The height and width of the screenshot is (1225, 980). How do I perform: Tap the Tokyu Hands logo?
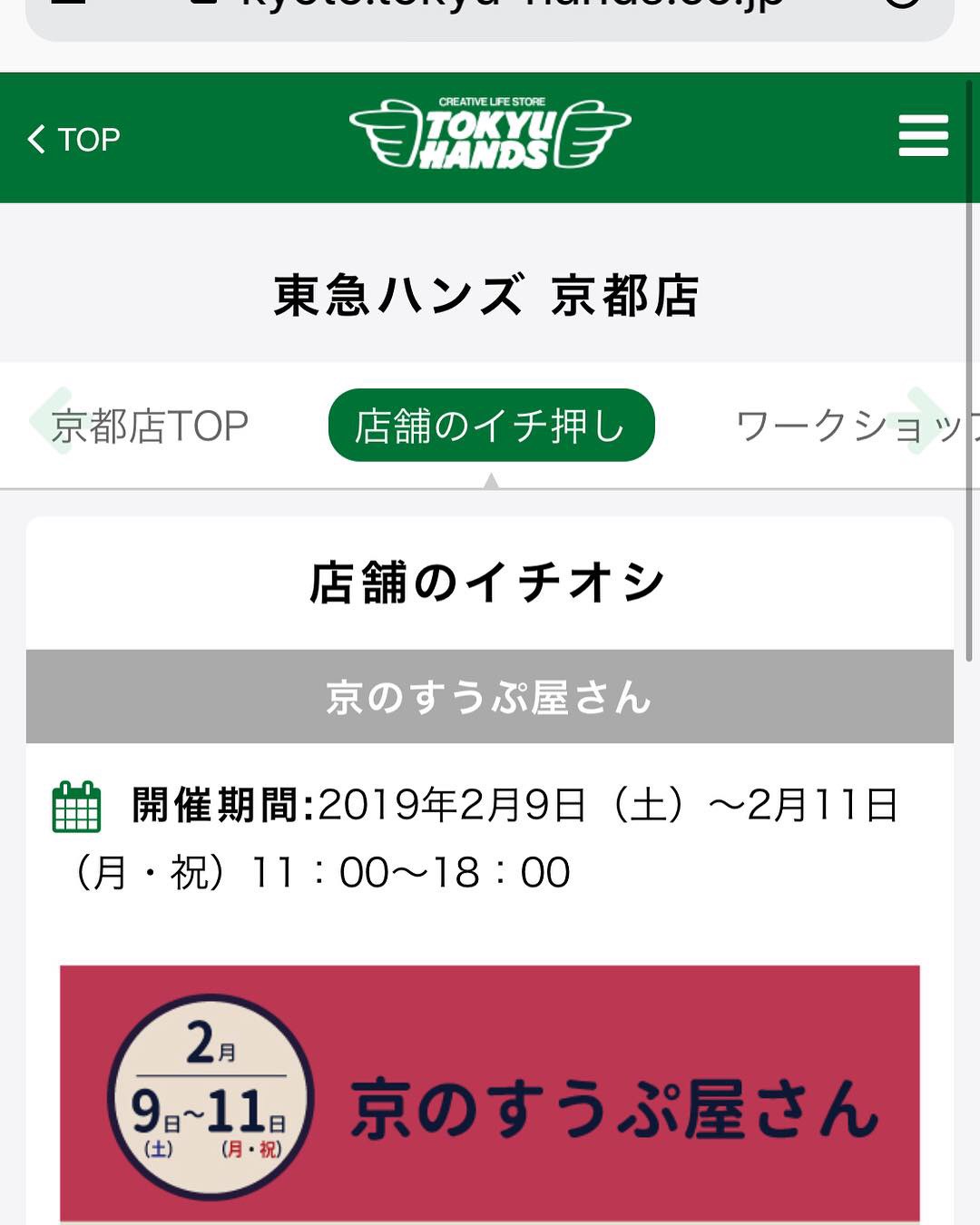(x=490, y=134)
